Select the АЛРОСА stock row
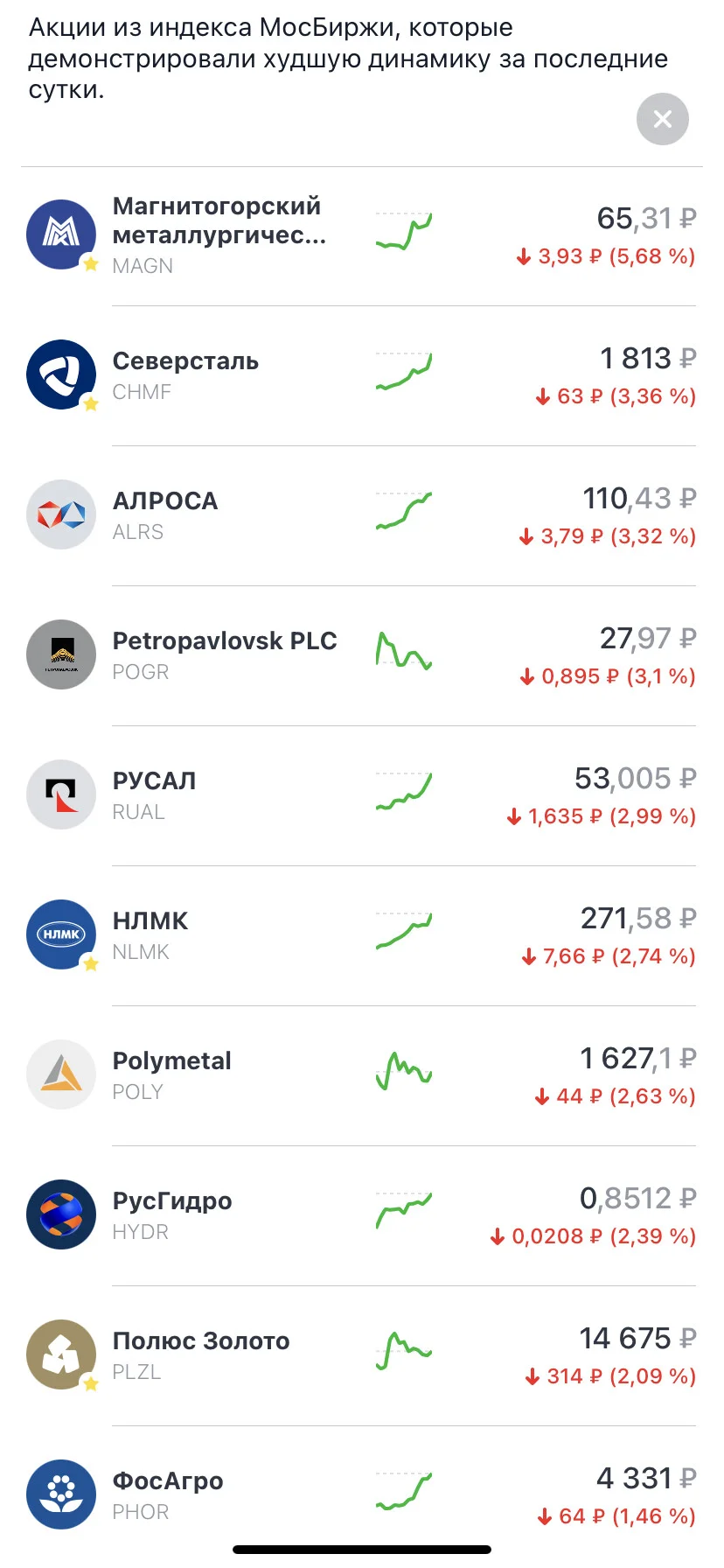Screen dimensions: 724x1568 tap(362, 516)
